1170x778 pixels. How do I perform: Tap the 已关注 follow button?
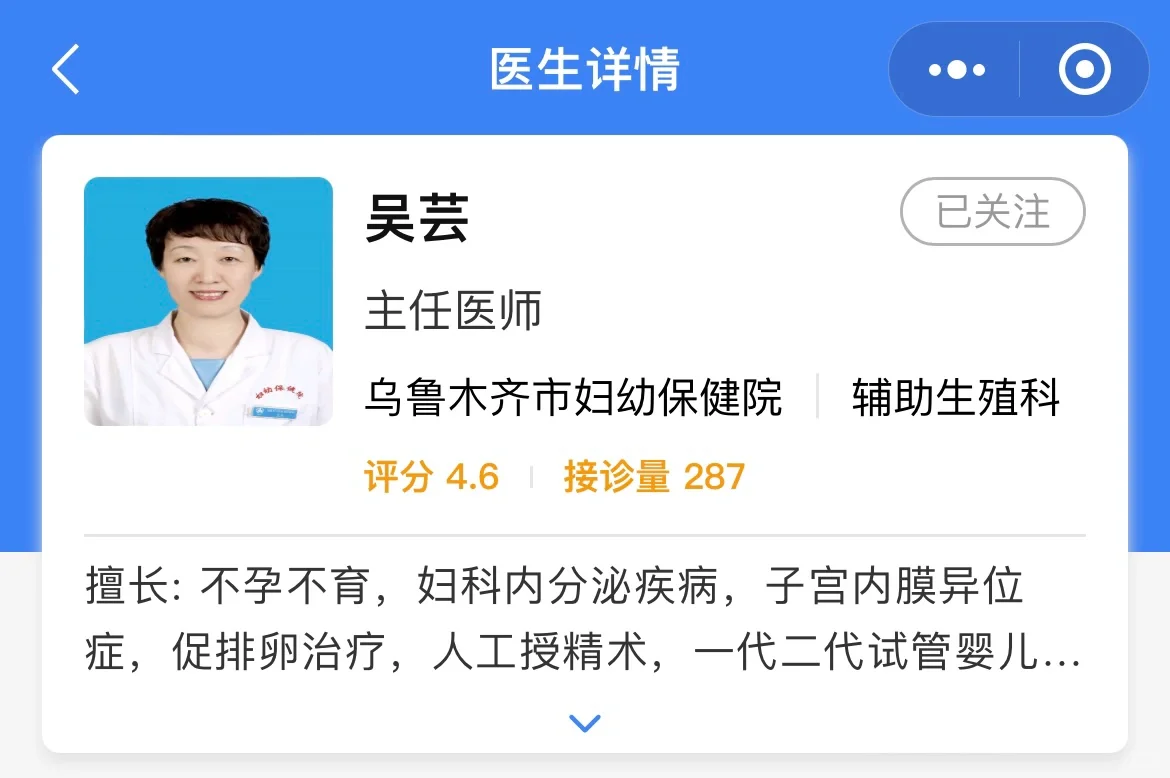tap(992, 212)
